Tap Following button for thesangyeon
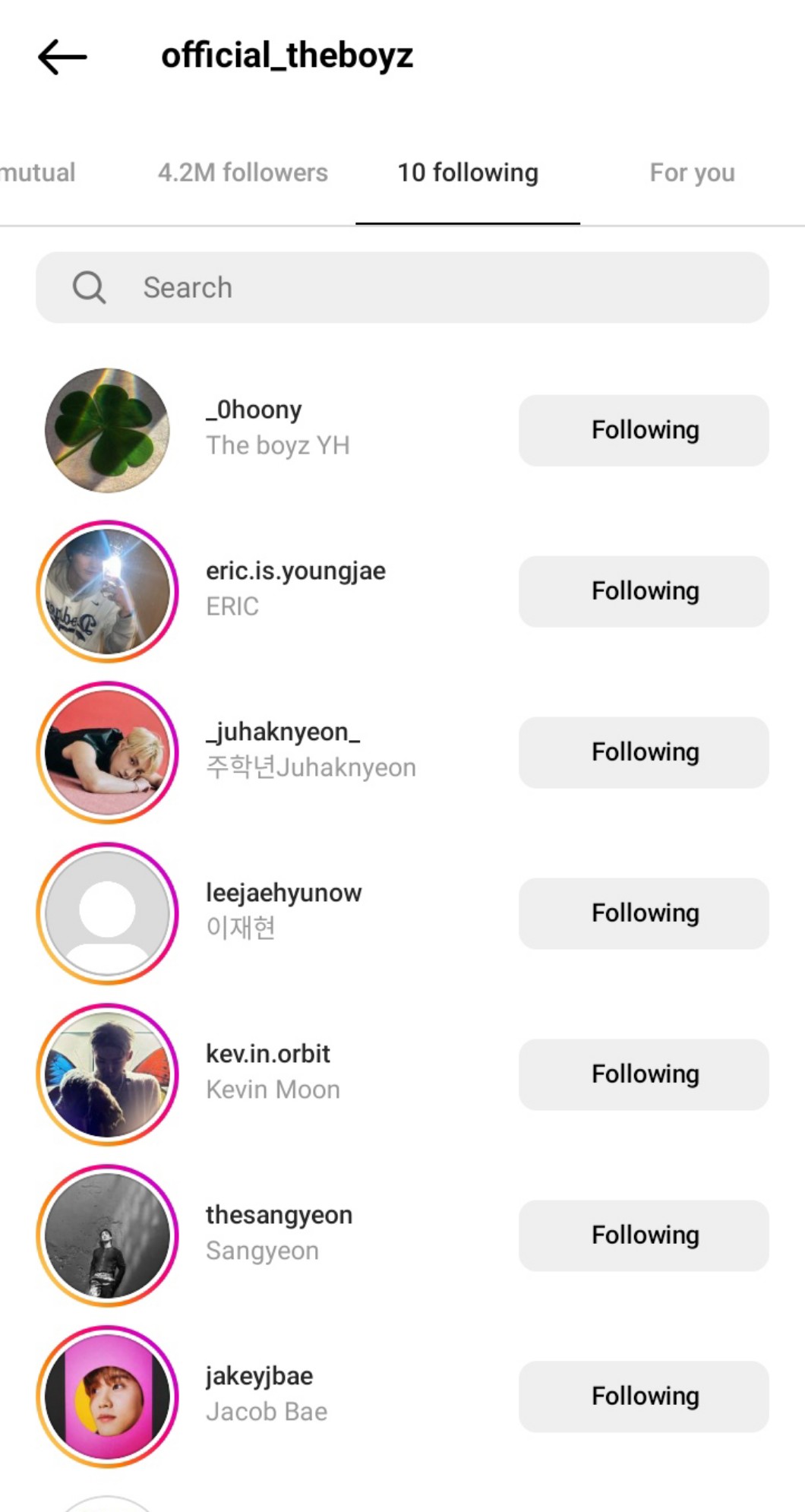The width and height of the screenshot is (805, 1512). [644, 1235]
